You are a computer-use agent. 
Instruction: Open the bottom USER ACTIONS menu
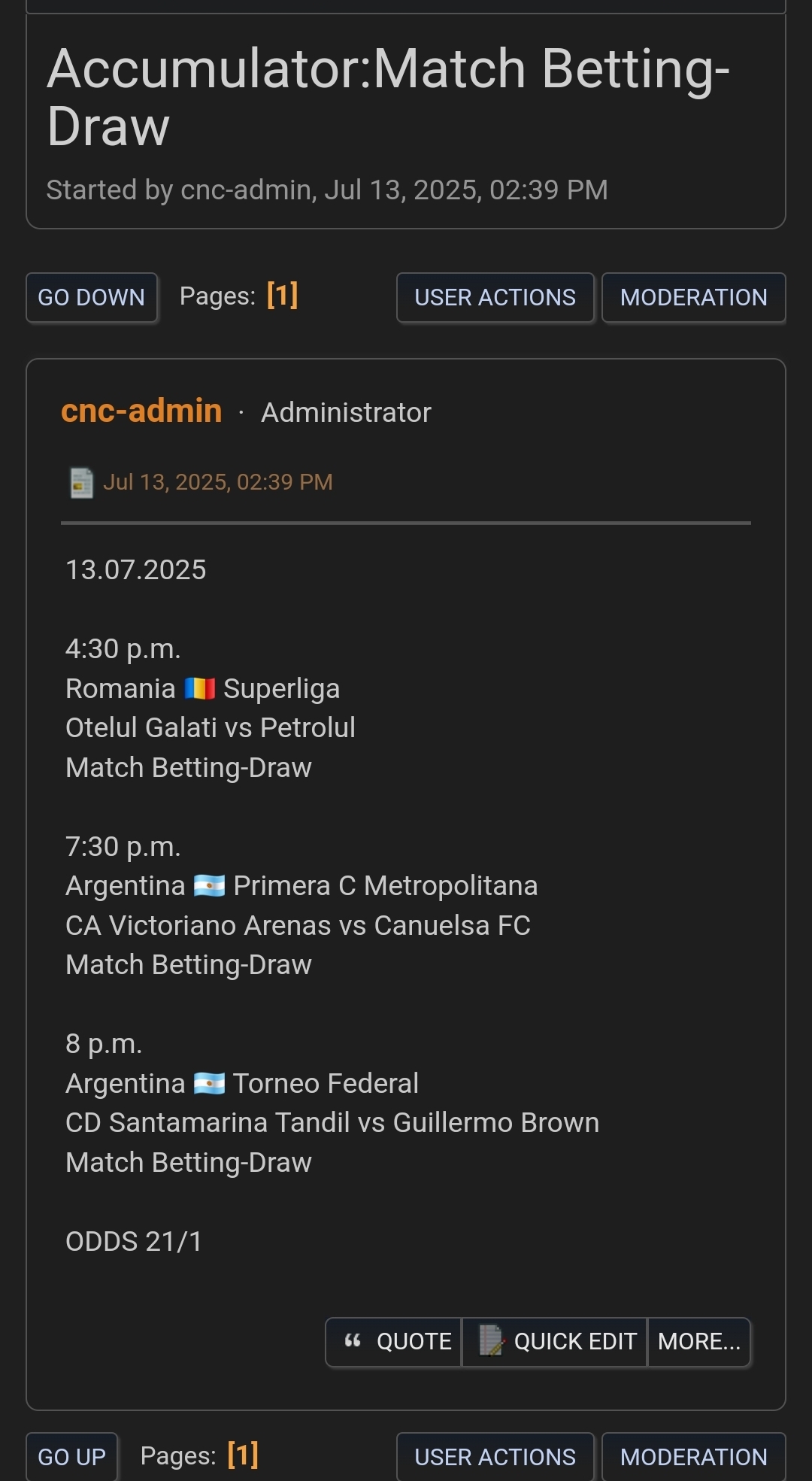click(495, 1457)
